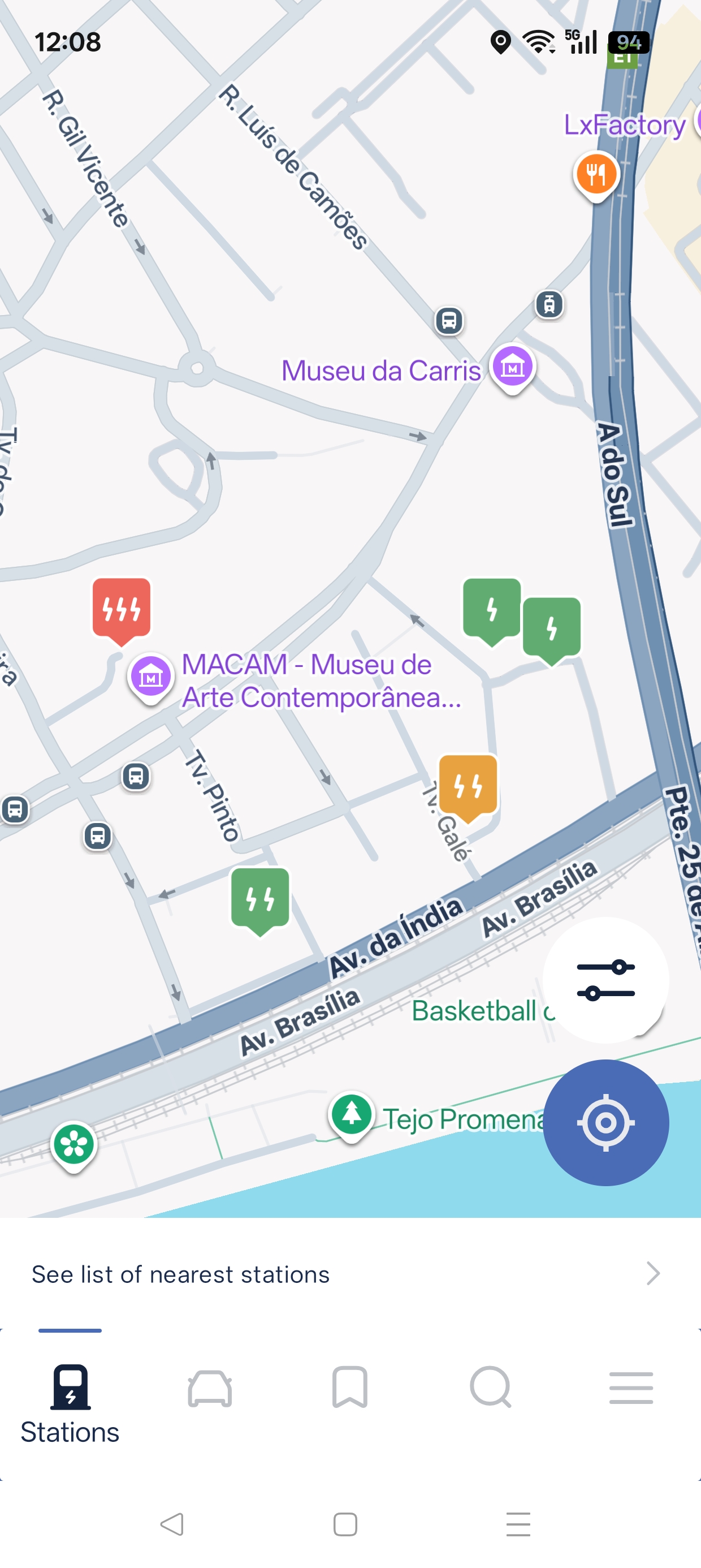Go back using system navigation
701x1568 pixels.
point(172,1524)
